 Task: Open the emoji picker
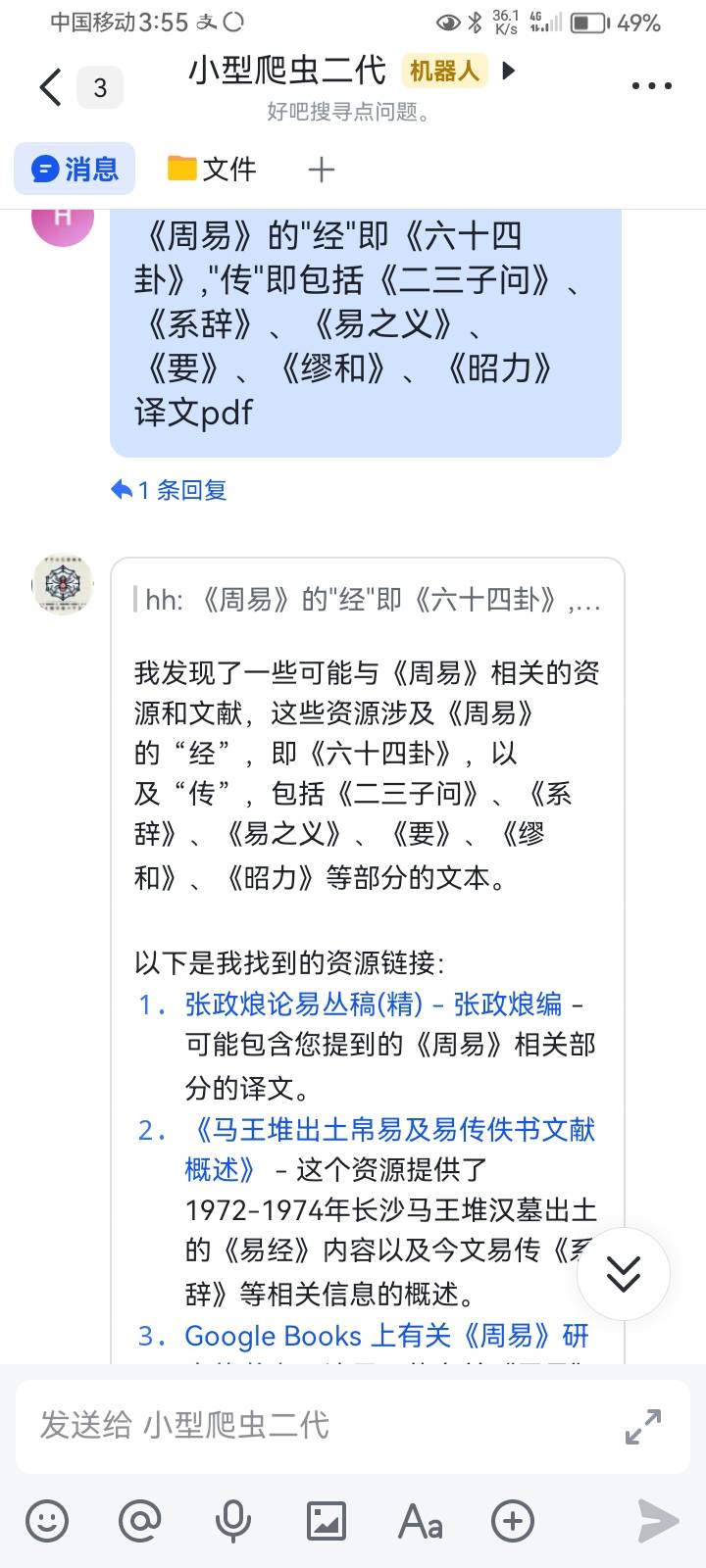point(47,1521)
